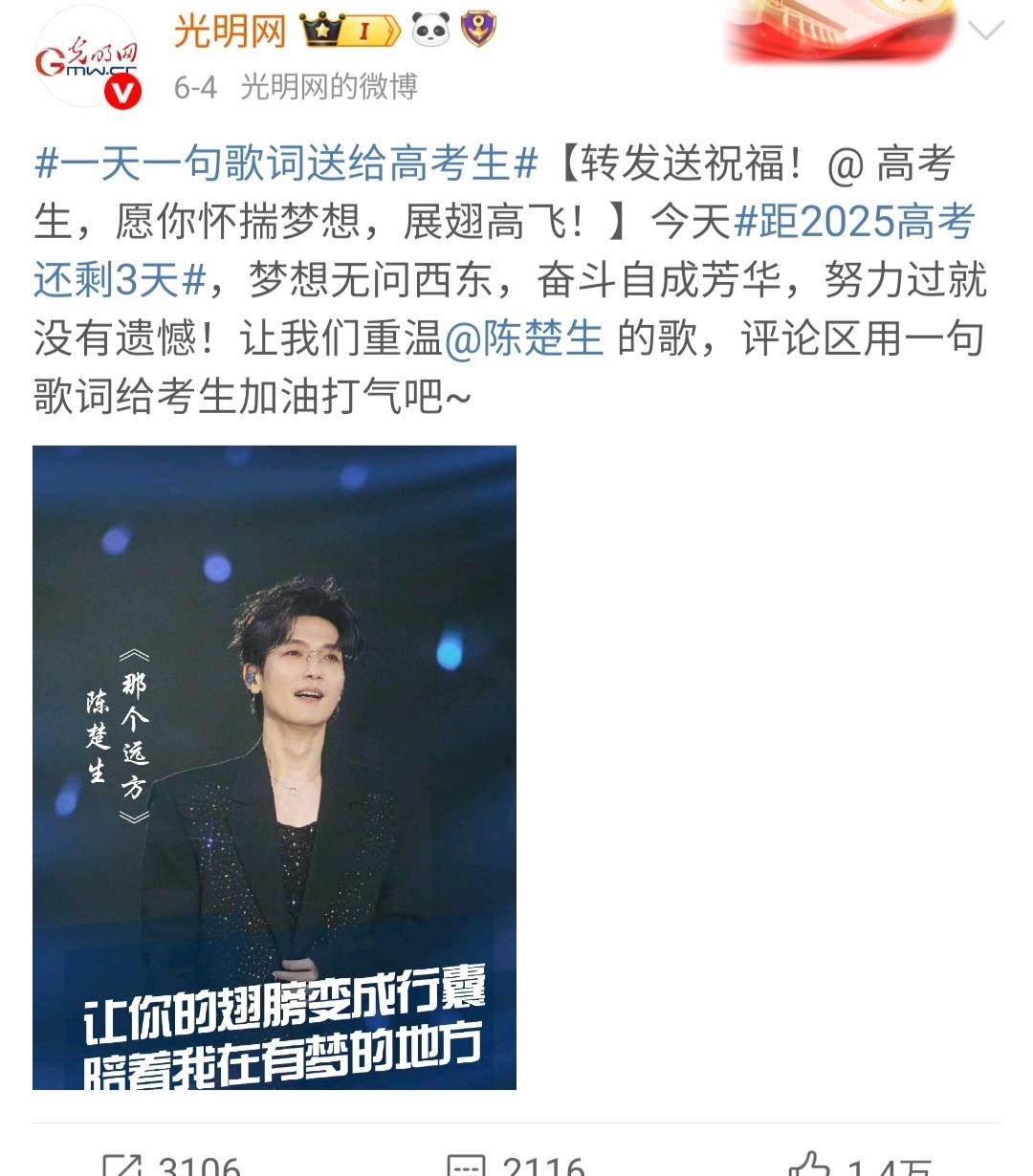
Task: Expand the post options chevron
Action: (x=985, y=32)
